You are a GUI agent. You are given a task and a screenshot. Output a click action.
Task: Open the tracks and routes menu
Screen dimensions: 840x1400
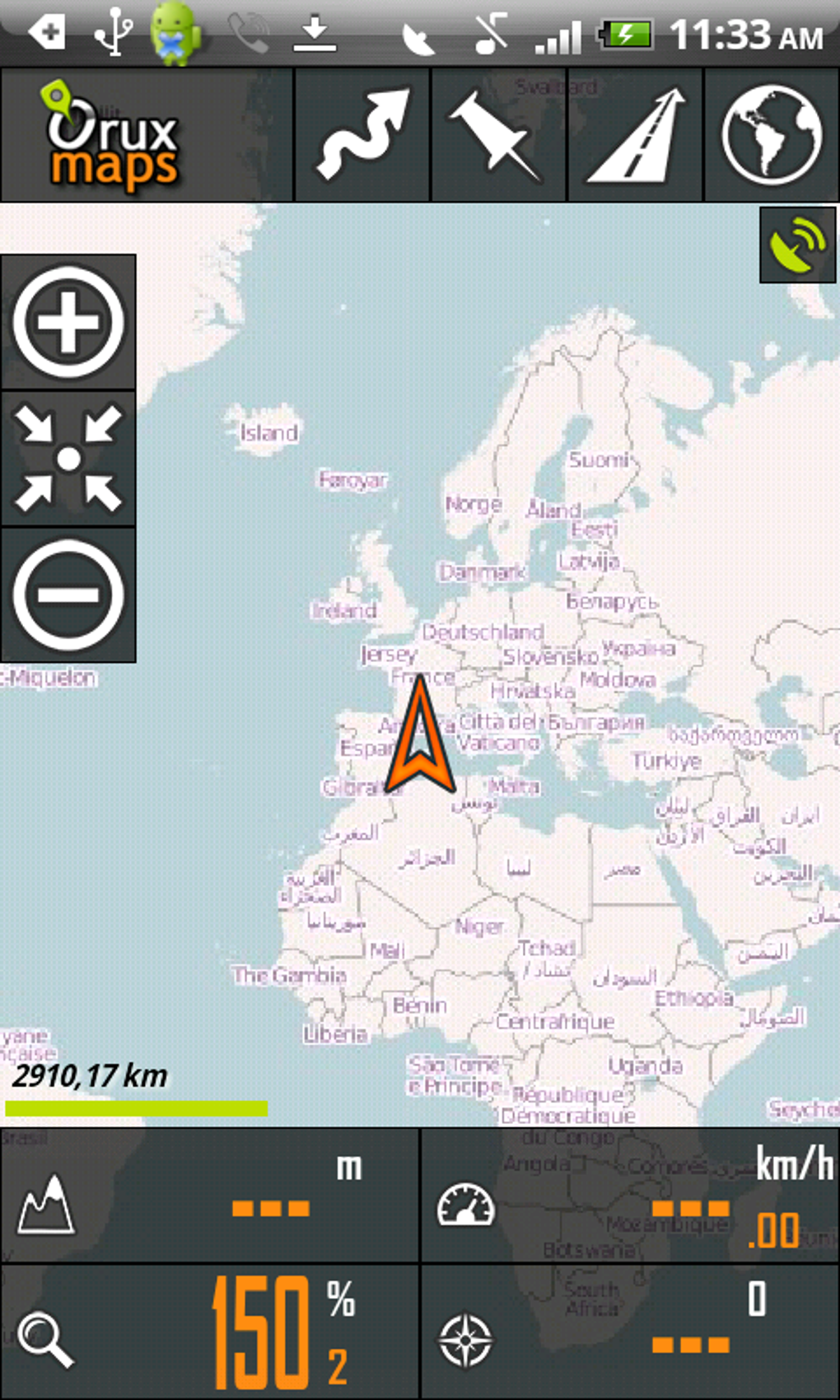[x=362, y=135]
